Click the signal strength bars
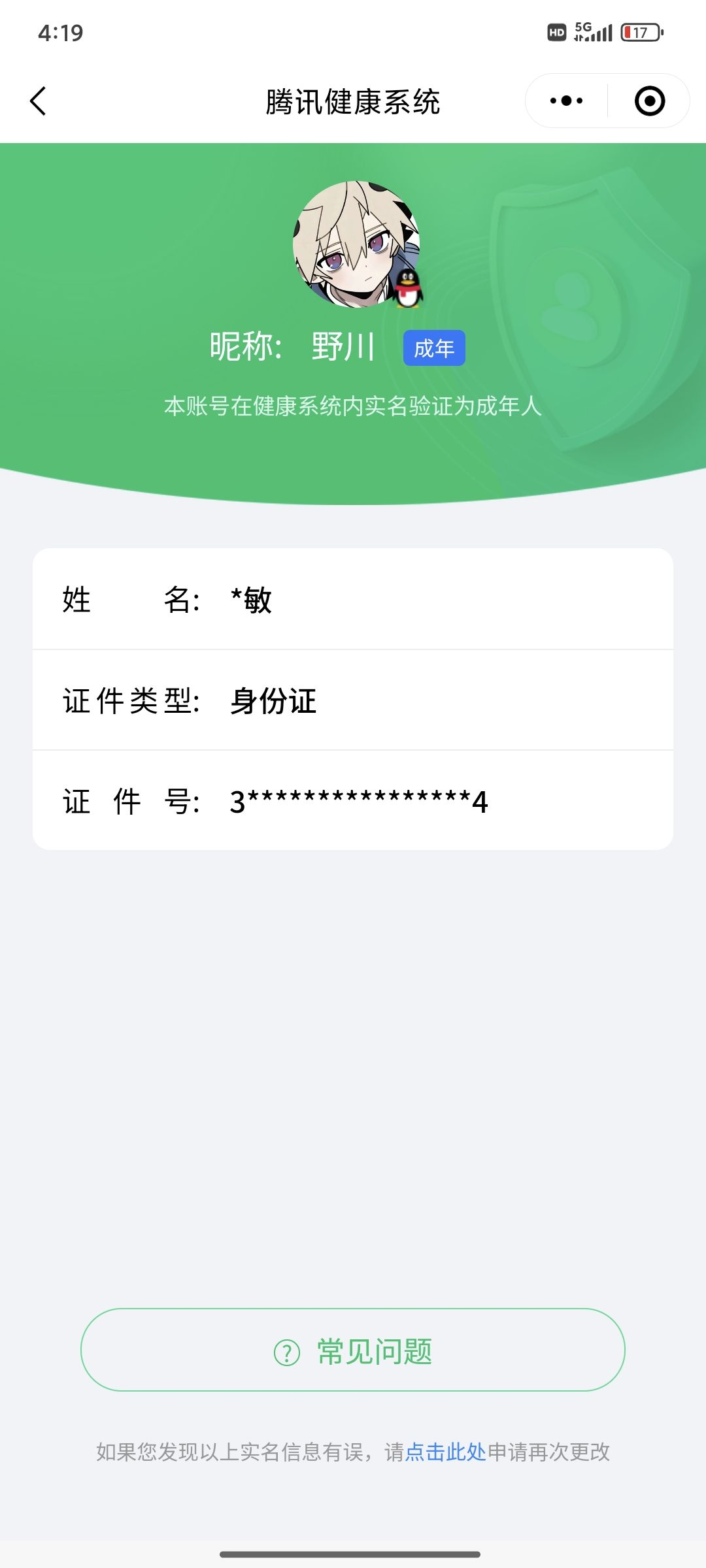 coord(599,32)
